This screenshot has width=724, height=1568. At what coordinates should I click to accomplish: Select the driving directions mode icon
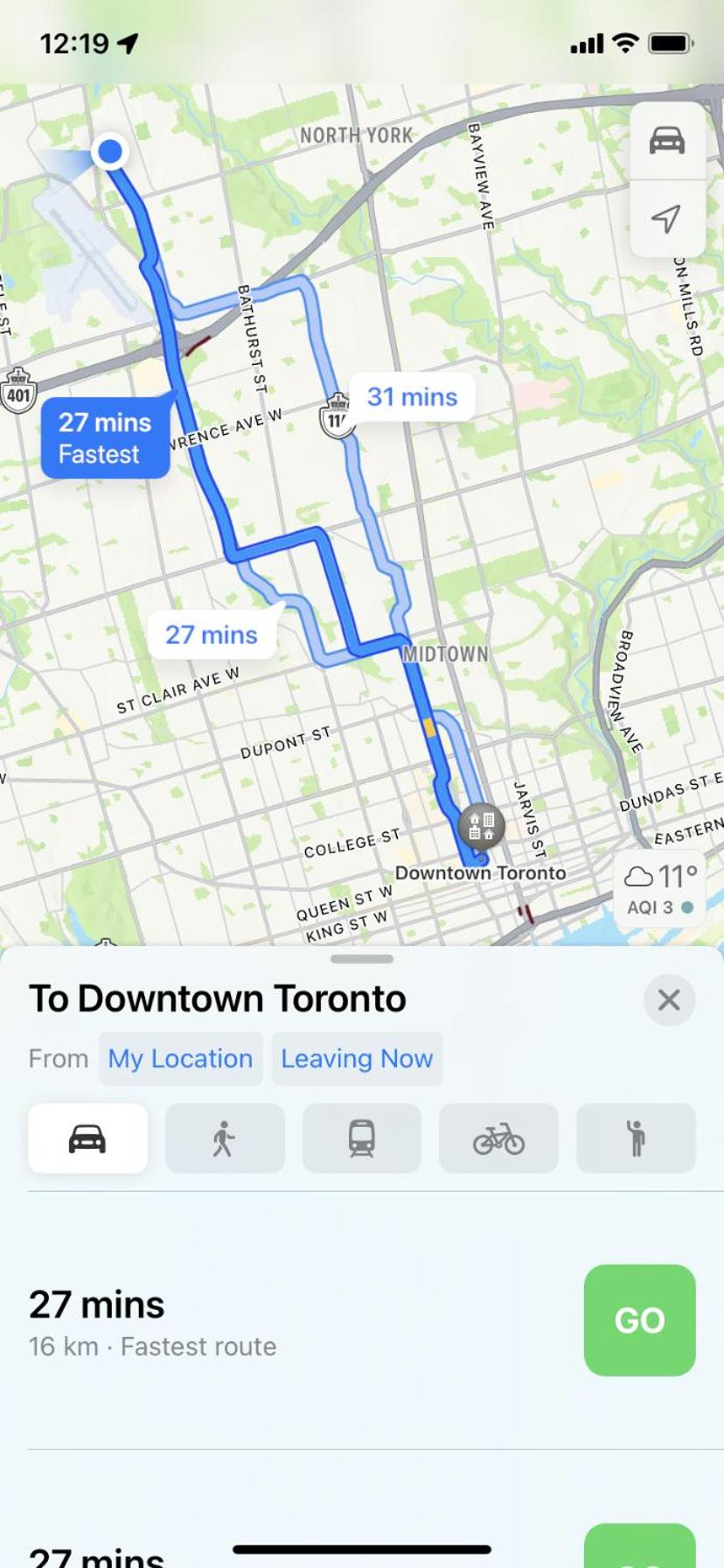point(87,1138)
